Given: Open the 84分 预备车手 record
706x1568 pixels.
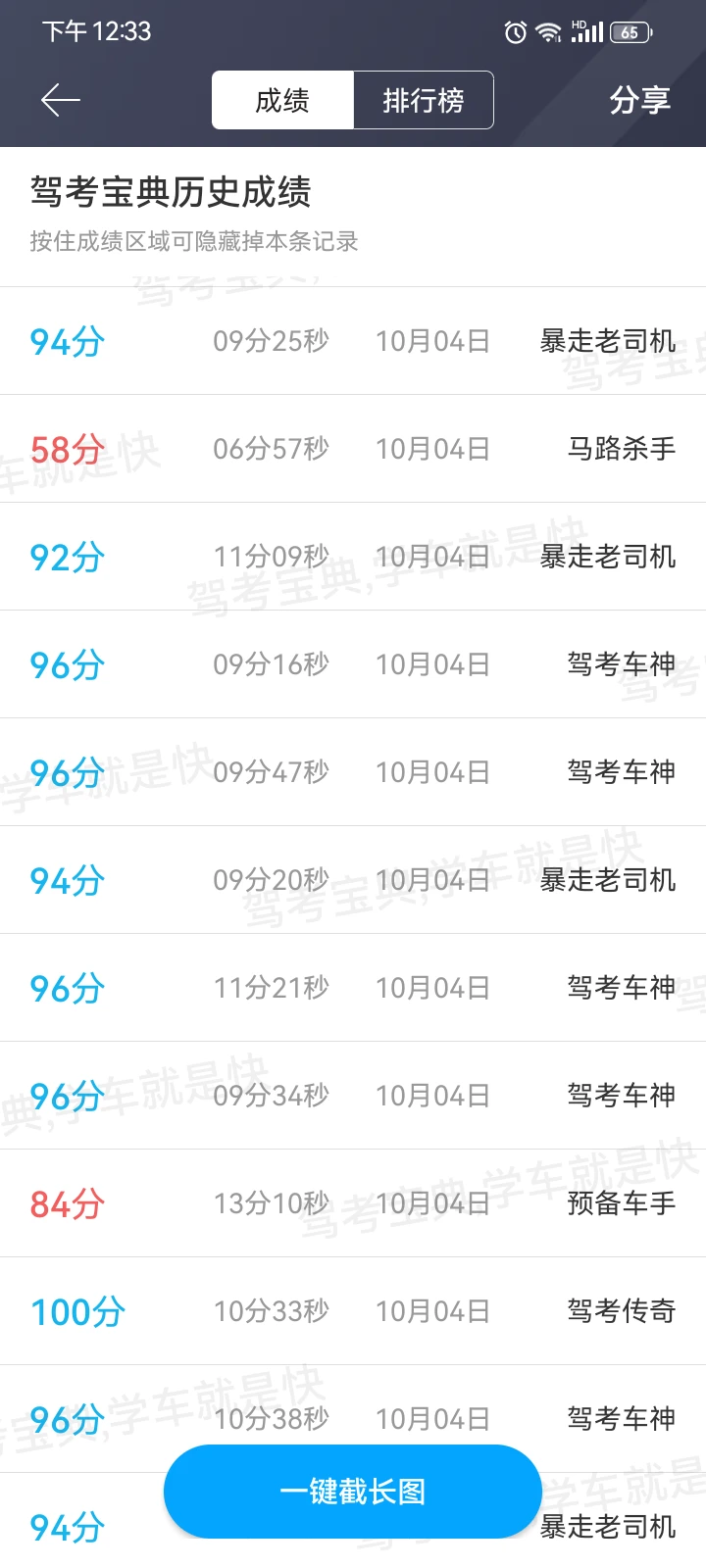Looking at the screenshot, I should pyautogui.click(x=353, y=1203).
